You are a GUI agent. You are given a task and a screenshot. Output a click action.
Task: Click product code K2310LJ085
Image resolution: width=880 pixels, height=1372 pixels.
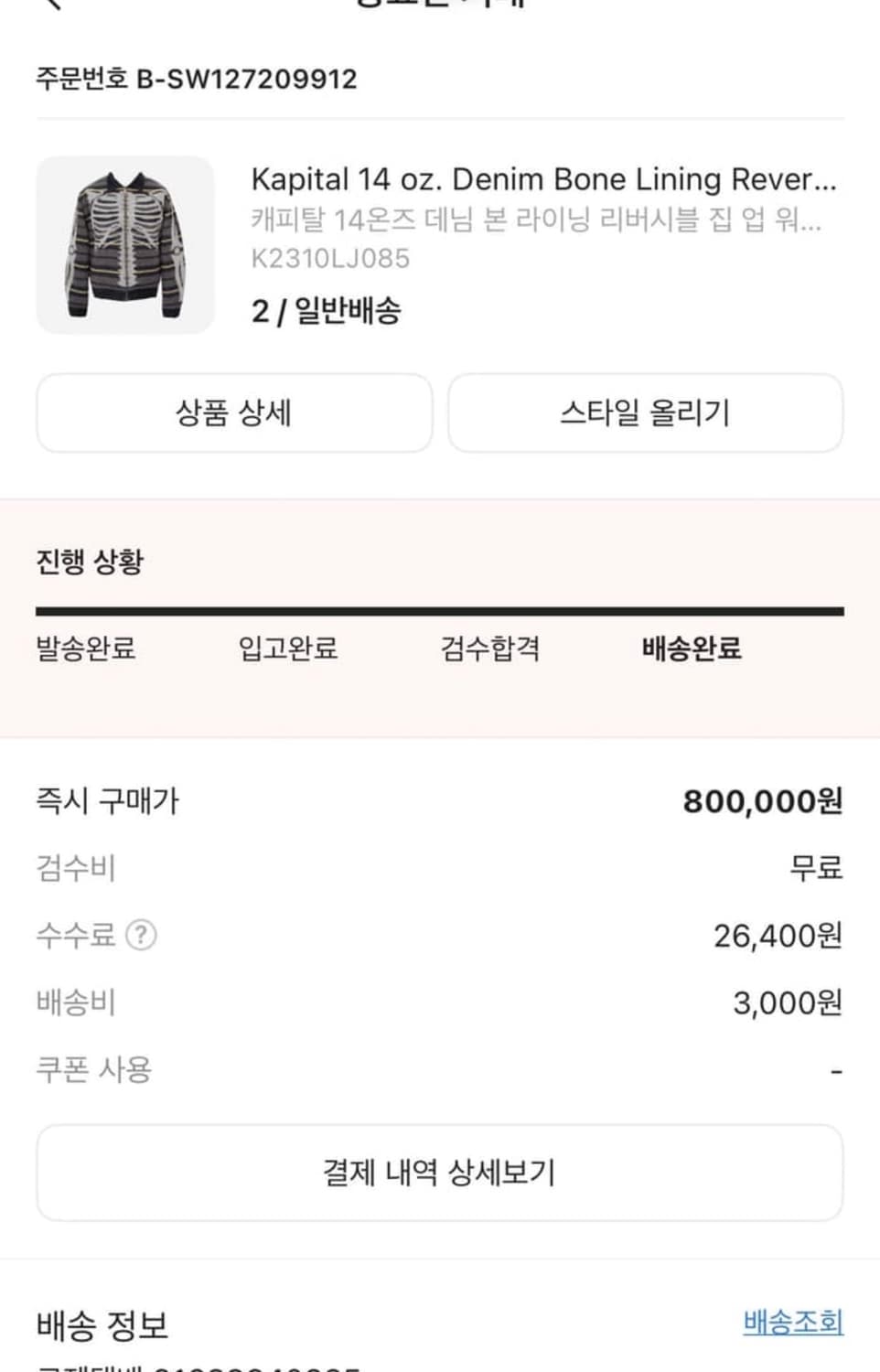click(x=329, y=259)
